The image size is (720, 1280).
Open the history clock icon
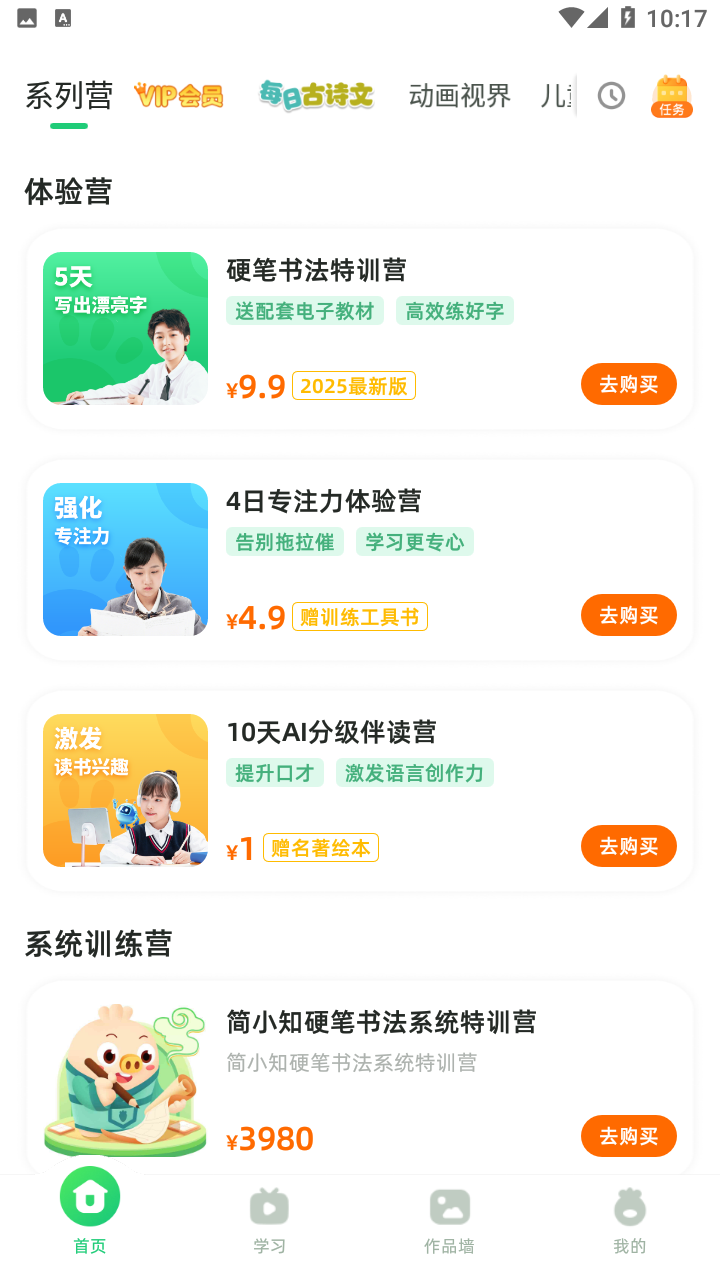point(611,96)
